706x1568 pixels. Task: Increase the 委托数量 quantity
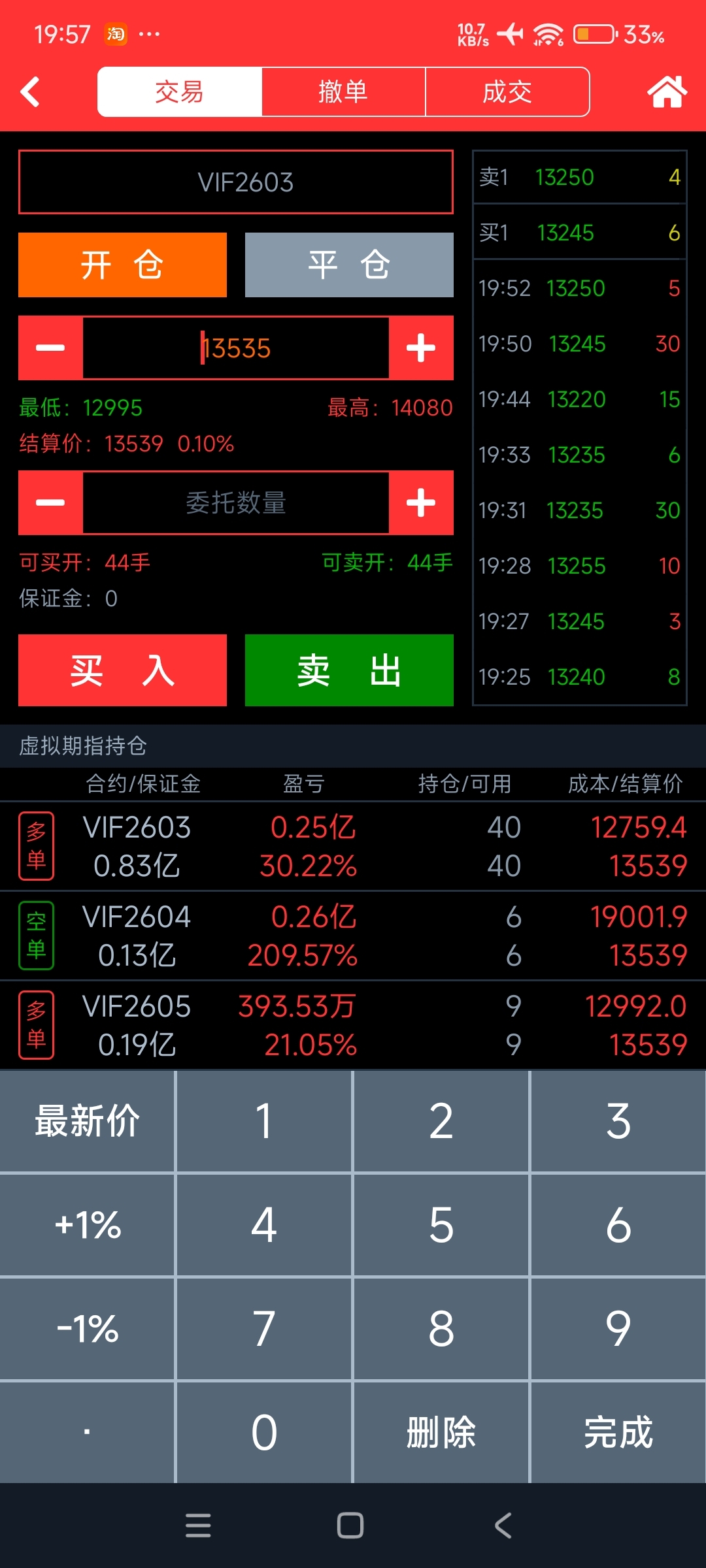point(421,502)
